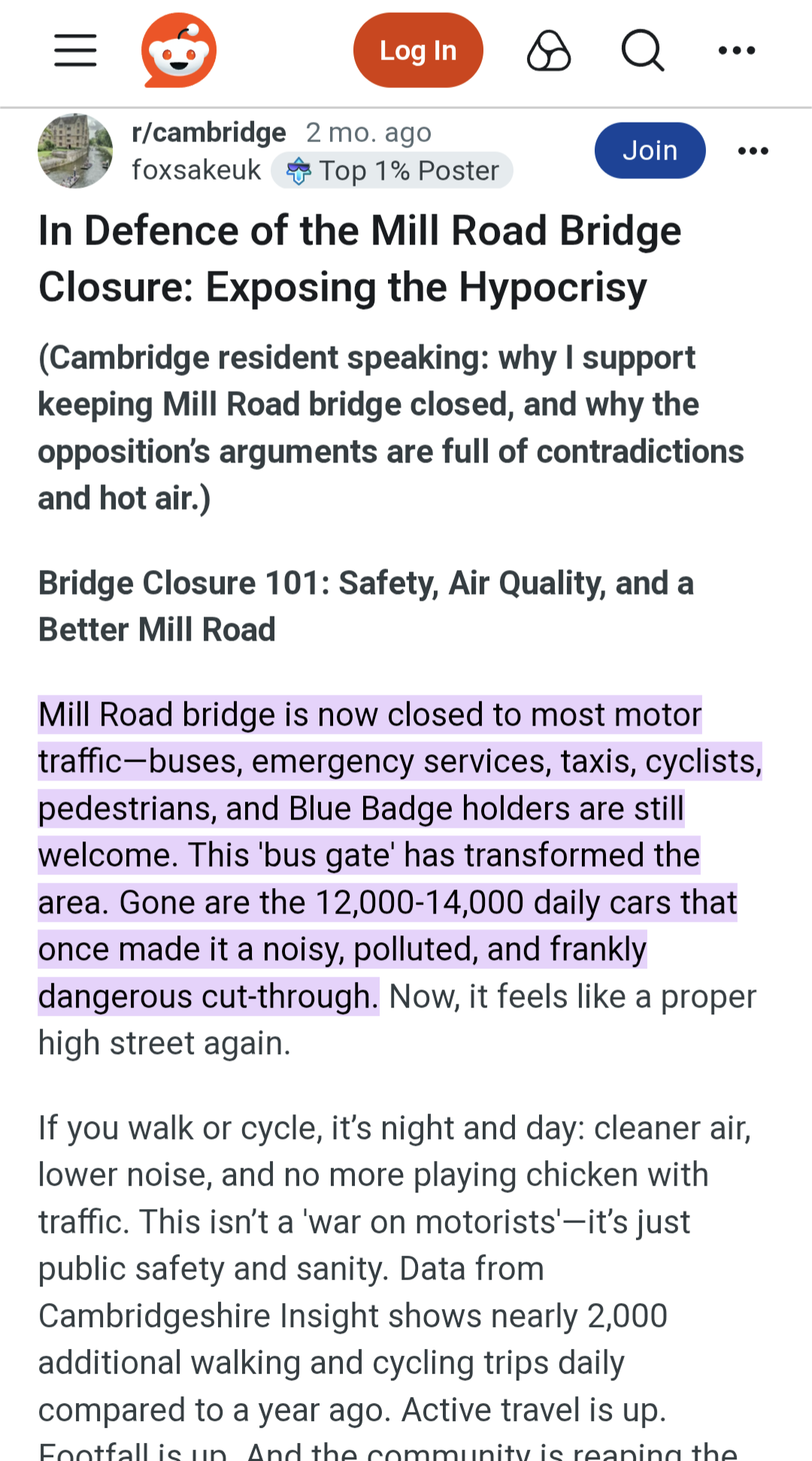The width and height of the screenshot is (812, 1461).
Task: Open the top bar overflow menu
Action: tap(737, 50)
